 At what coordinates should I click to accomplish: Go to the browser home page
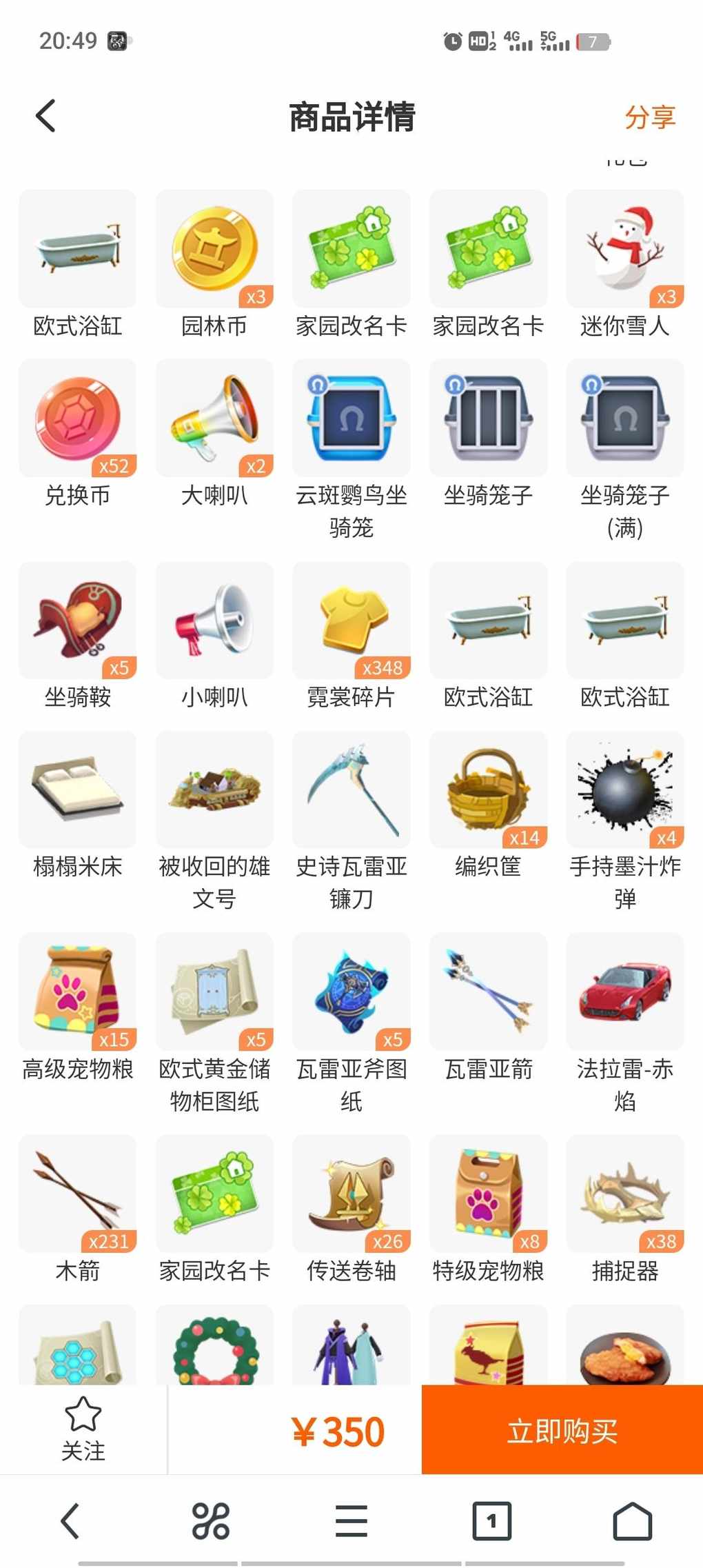[632, 1521]
